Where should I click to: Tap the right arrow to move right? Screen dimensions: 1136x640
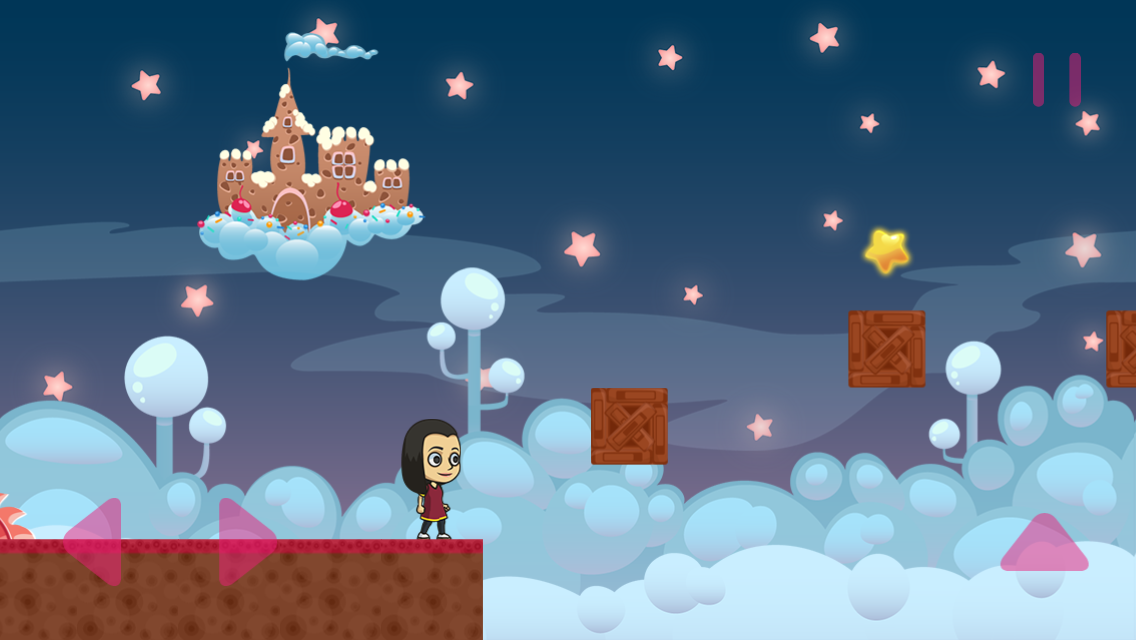click(x=243, y=542)
